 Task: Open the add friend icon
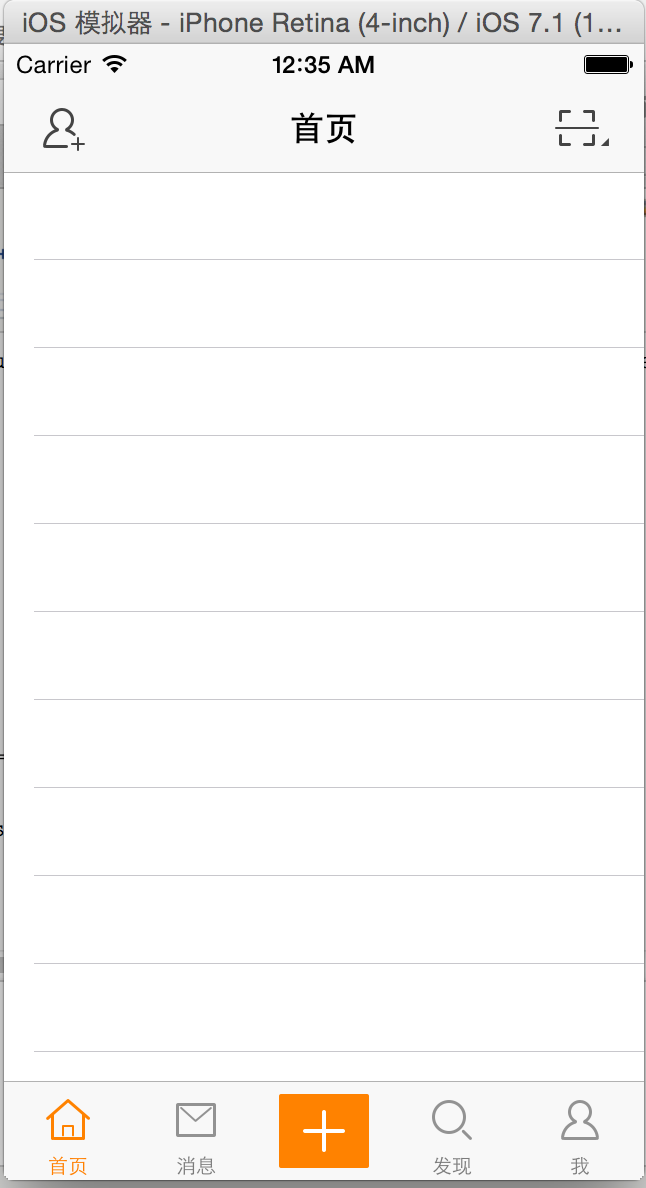tap(64, 129)
